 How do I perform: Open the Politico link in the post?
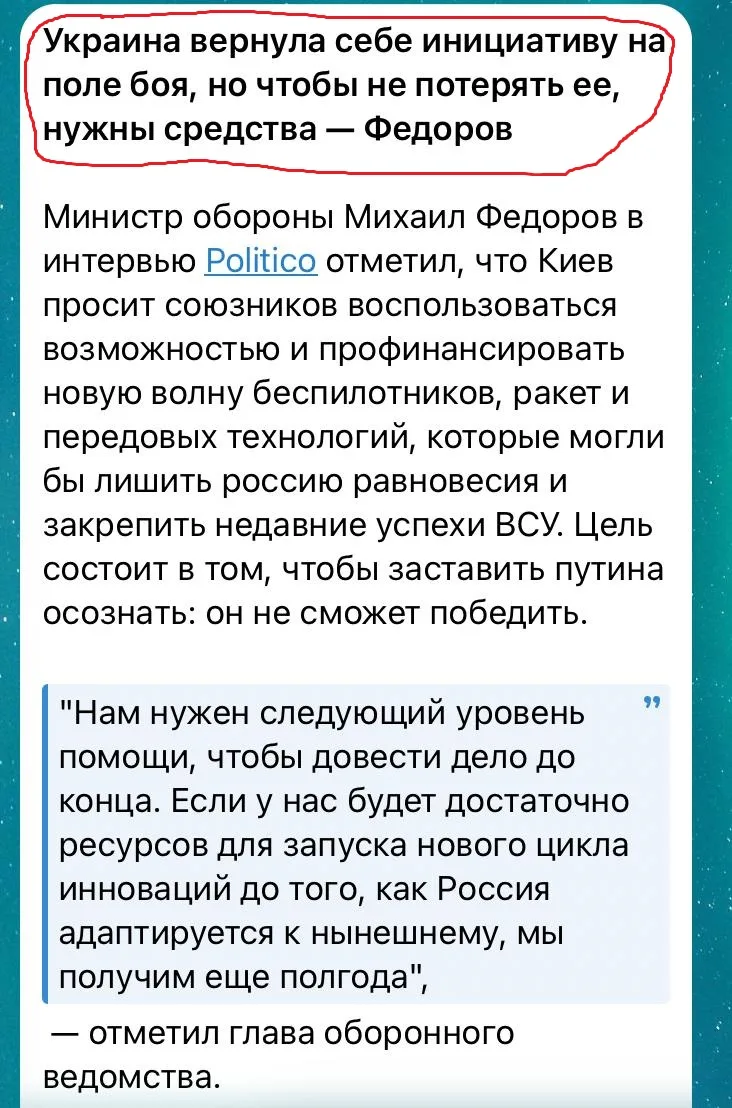pos(261,263)
